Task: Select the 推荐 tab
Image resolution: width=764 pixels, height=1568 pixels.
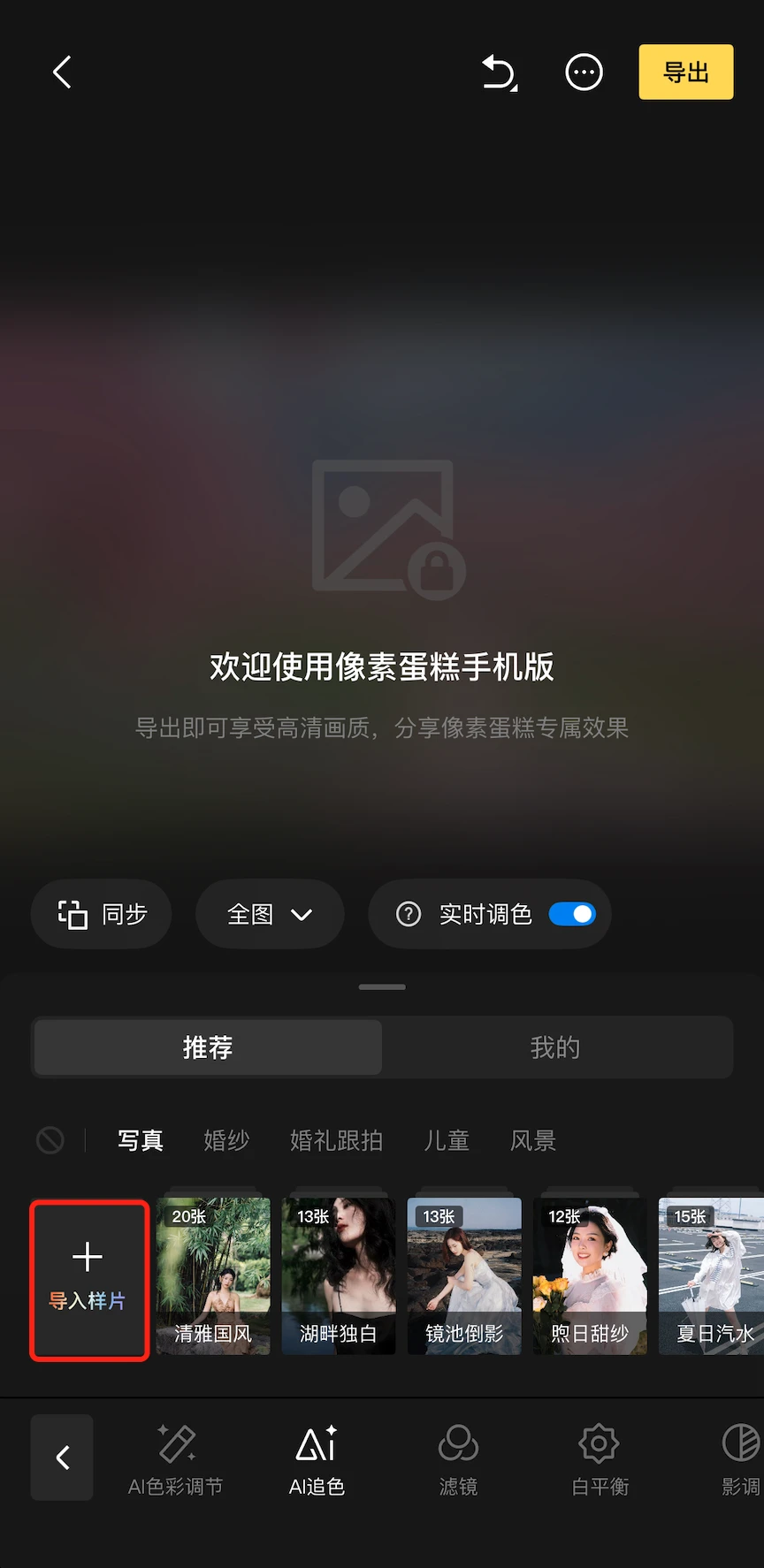Action: (208, 1047)
